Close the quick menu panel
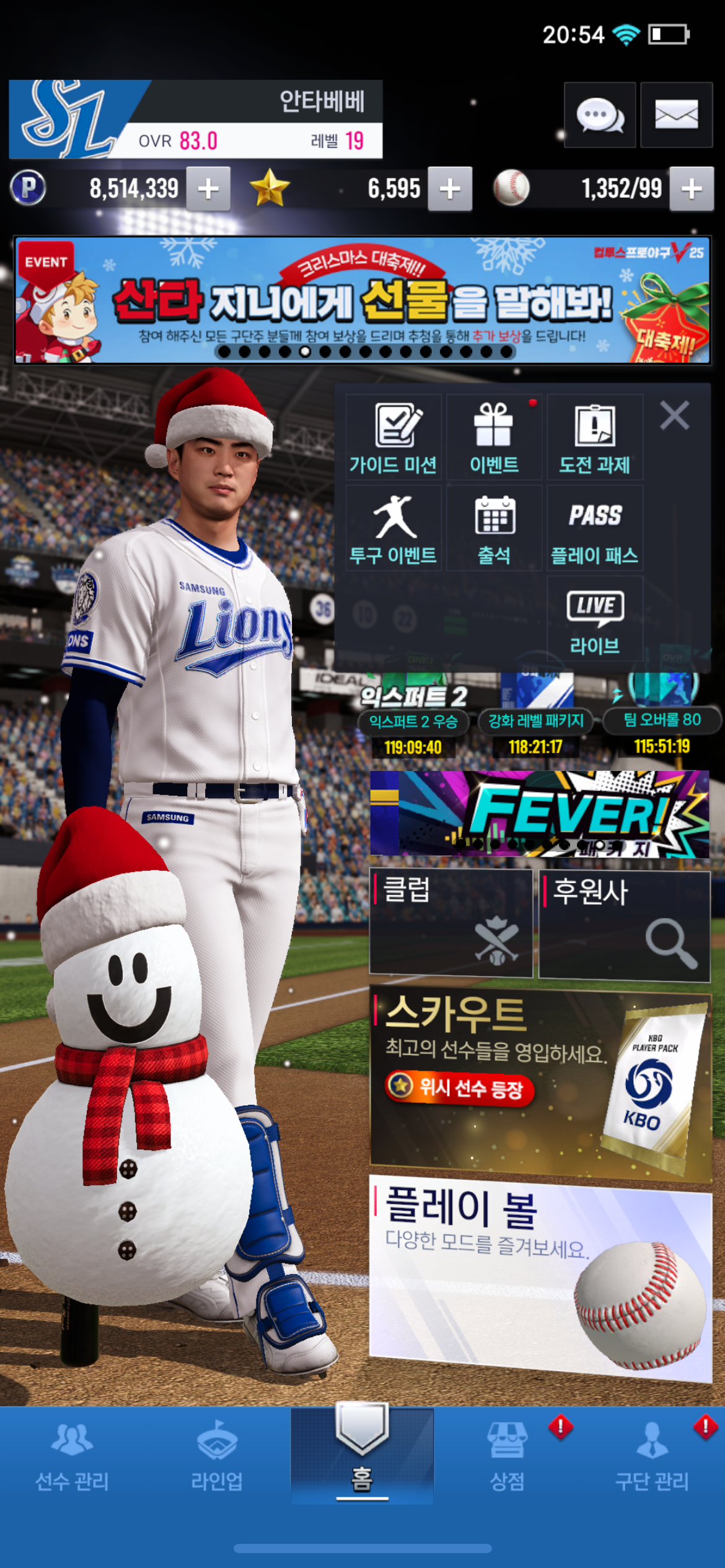Image resolution: width=725 pixels, height=1568 pixels. [x=674, y=415]
